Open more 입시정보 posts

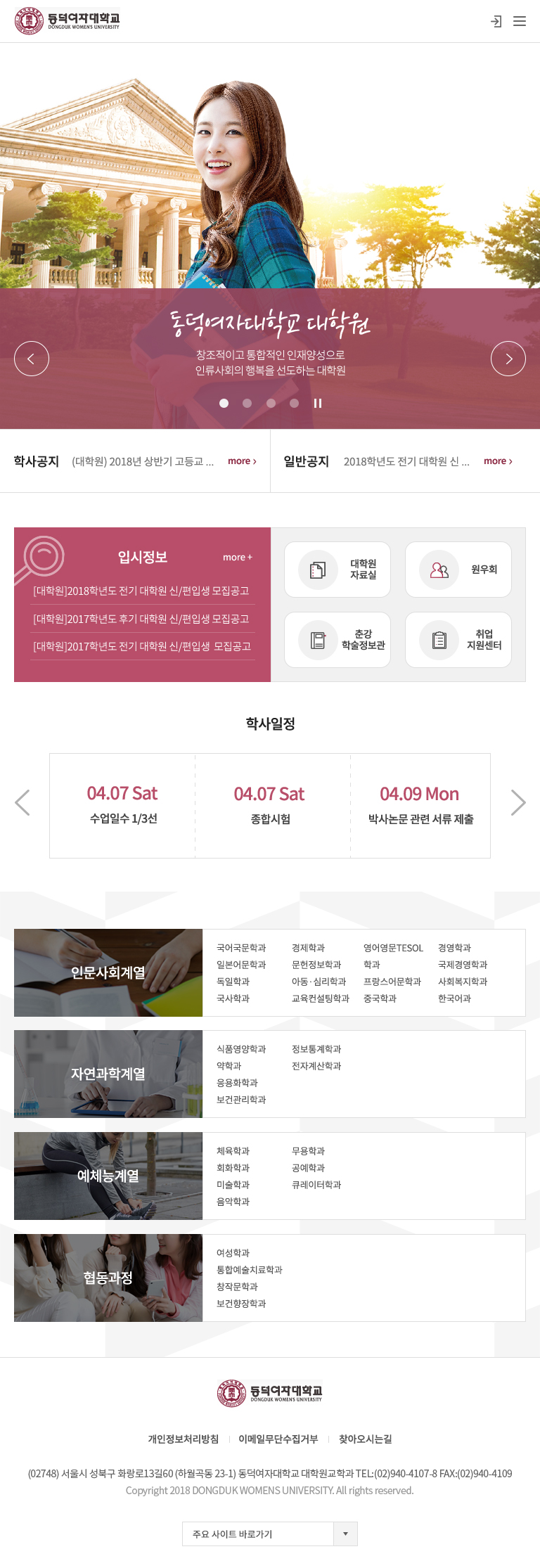click(237, 557)
